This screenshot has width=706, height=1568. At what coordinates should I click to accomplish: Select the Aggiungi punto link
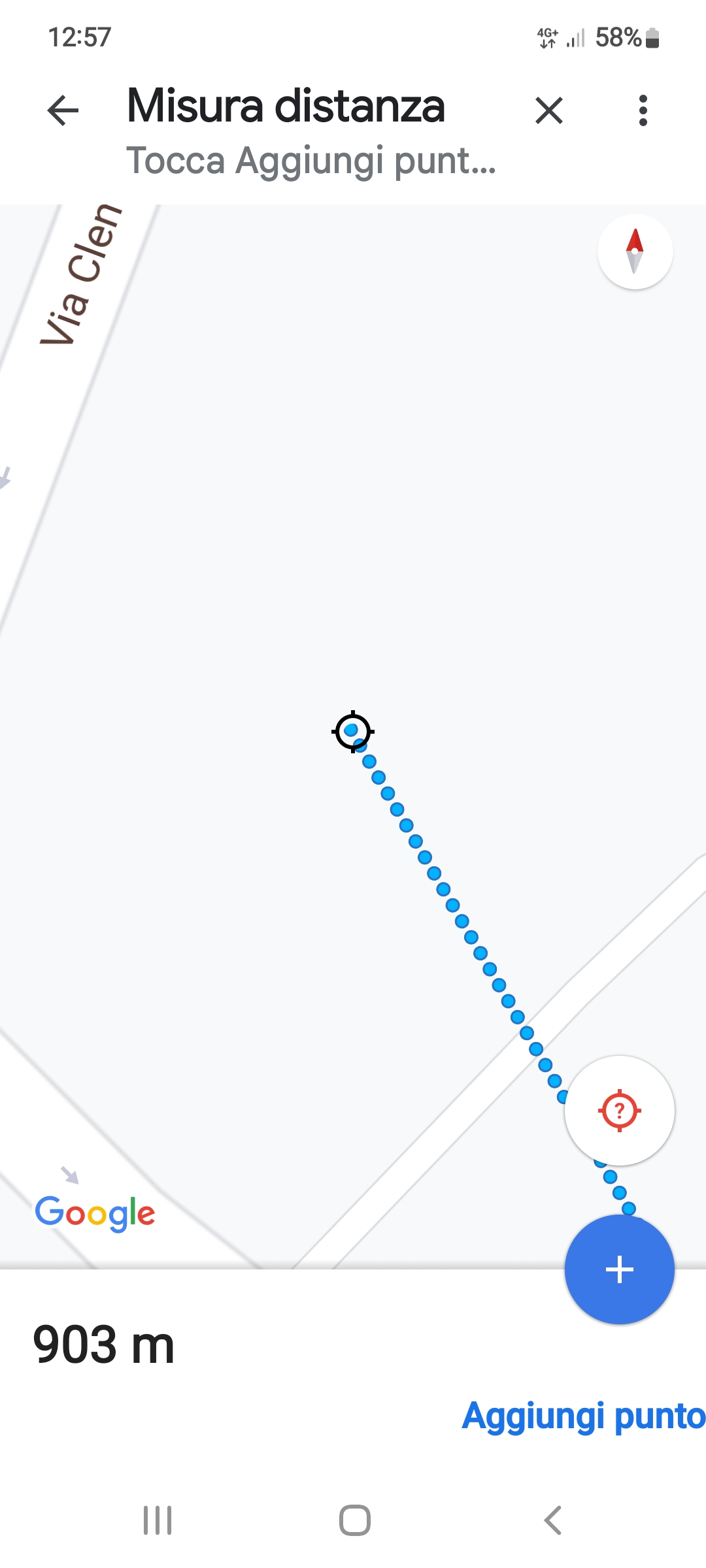(x=583, y=1416)
